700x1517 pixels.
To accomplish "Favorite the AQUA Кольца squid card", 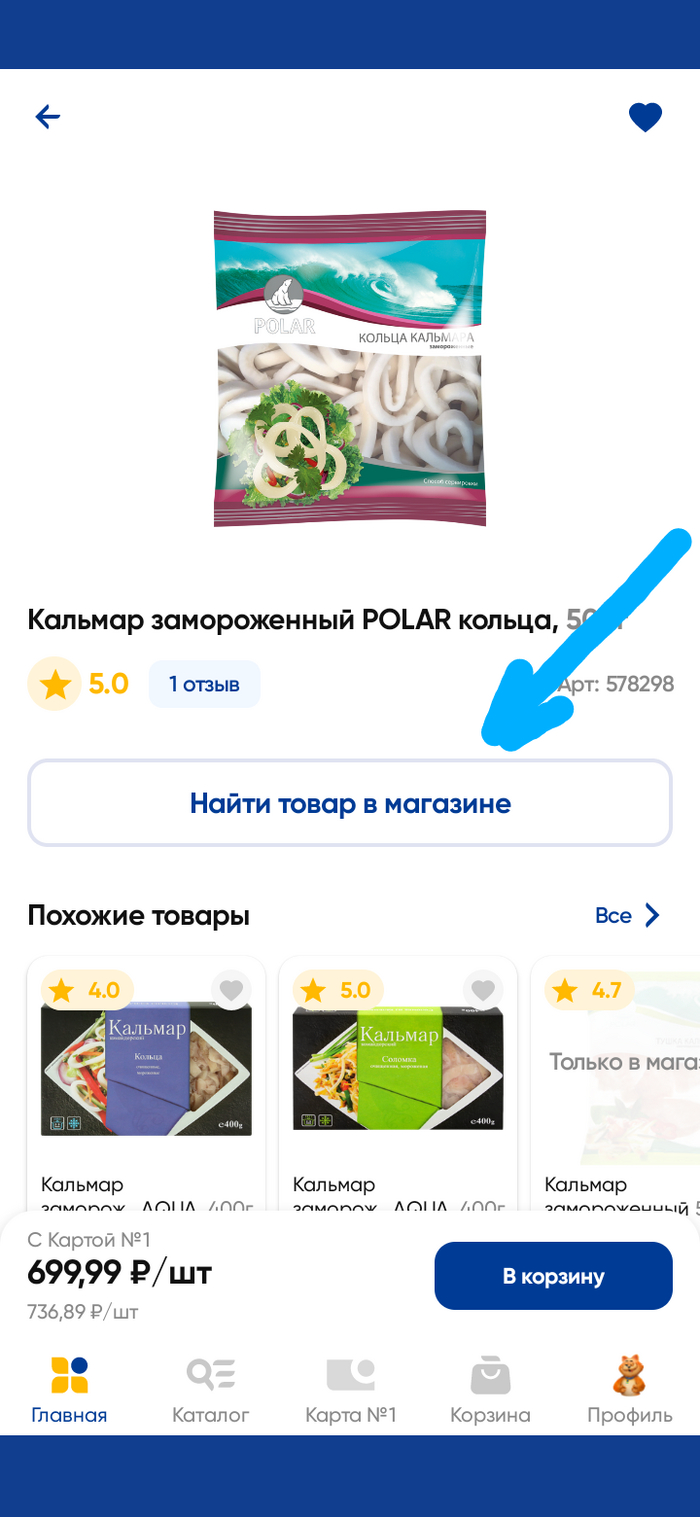I will coord(232,990).
